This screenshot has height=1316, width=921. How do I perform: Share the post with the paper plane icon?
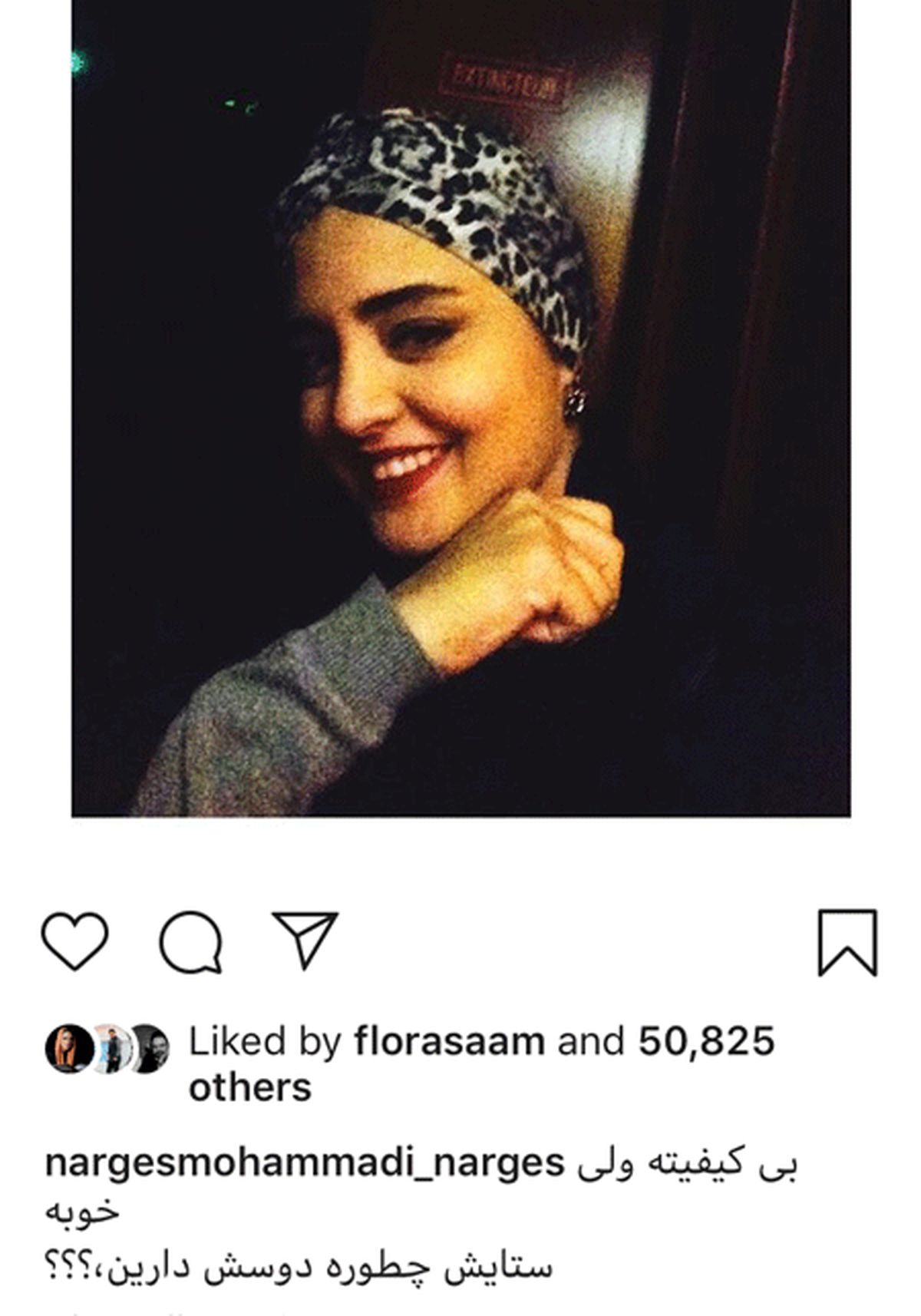[306, 939]
